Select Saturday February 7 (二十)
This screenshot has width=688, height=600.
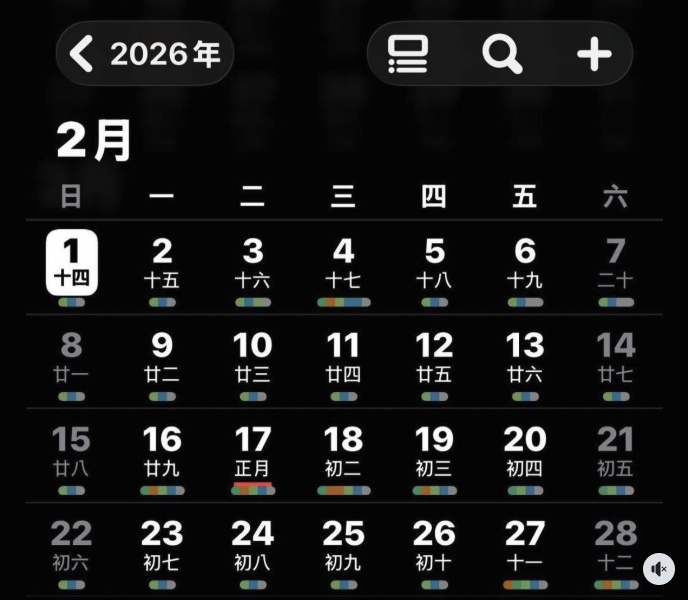615,262
